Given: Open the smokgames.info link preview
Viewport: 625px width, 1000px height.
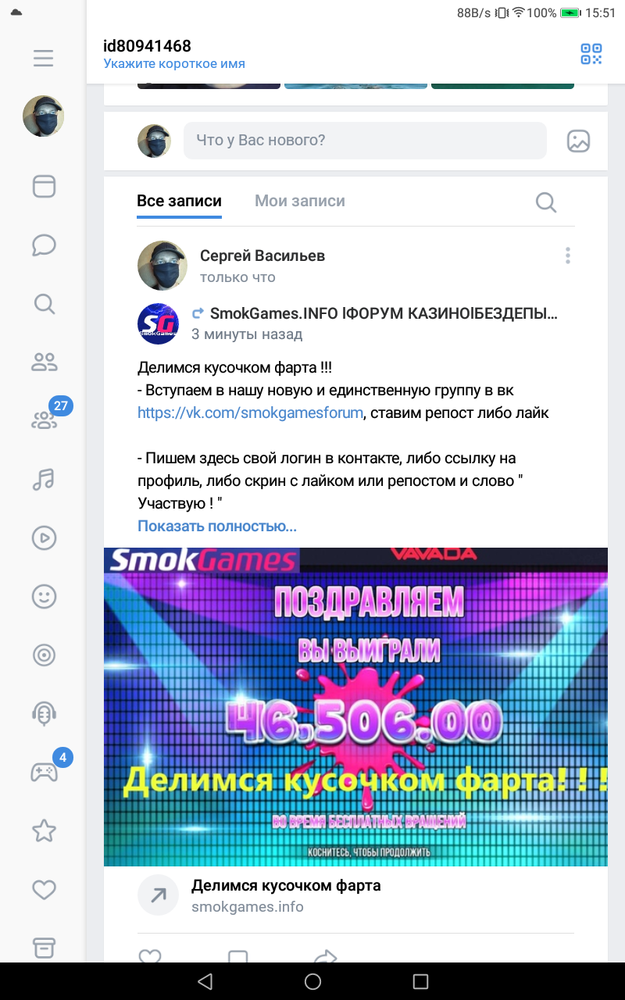Looking at the screenshot, I should 356,895.
